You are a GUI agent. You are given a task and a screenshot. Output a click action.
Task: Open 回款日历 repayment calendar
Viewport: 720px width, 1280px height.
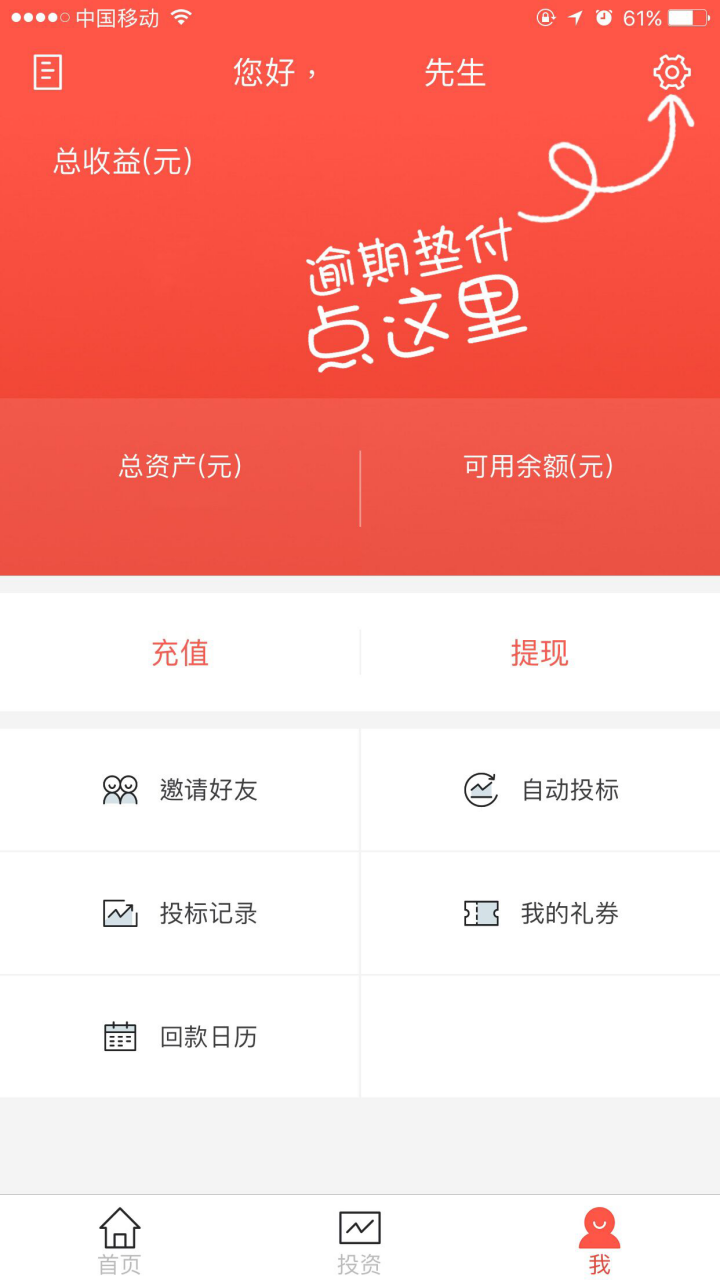pos(180,1037)
